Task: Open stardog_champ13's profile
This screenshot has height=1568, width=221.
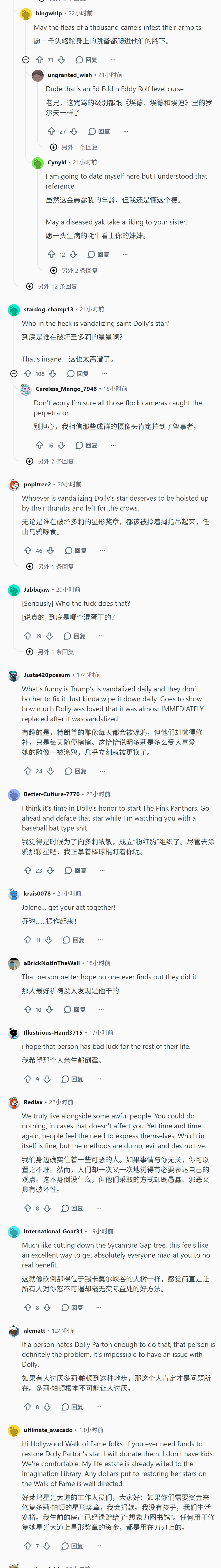Action: click(48, 309)
